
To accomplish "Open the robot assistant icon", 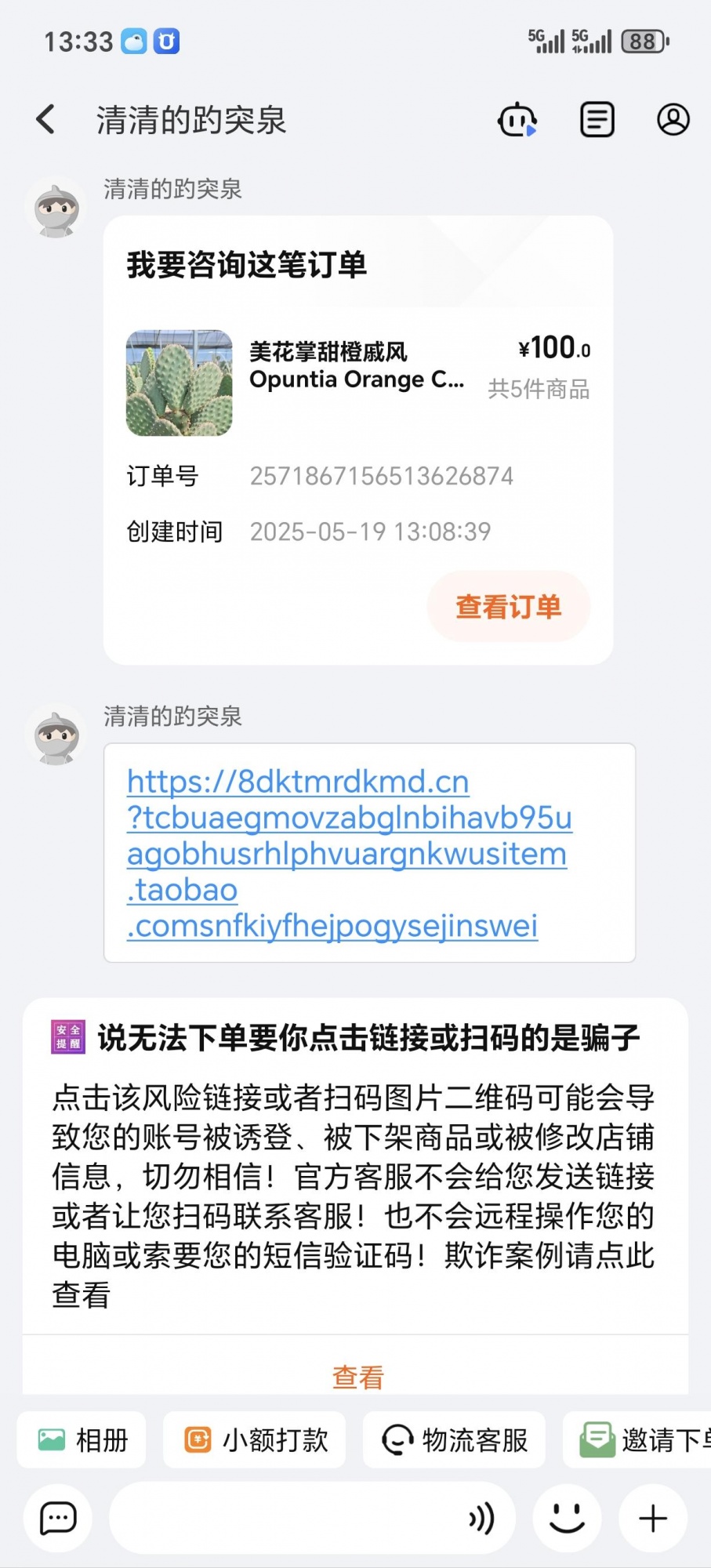I will pyautogui.click(x=517, y=120).
